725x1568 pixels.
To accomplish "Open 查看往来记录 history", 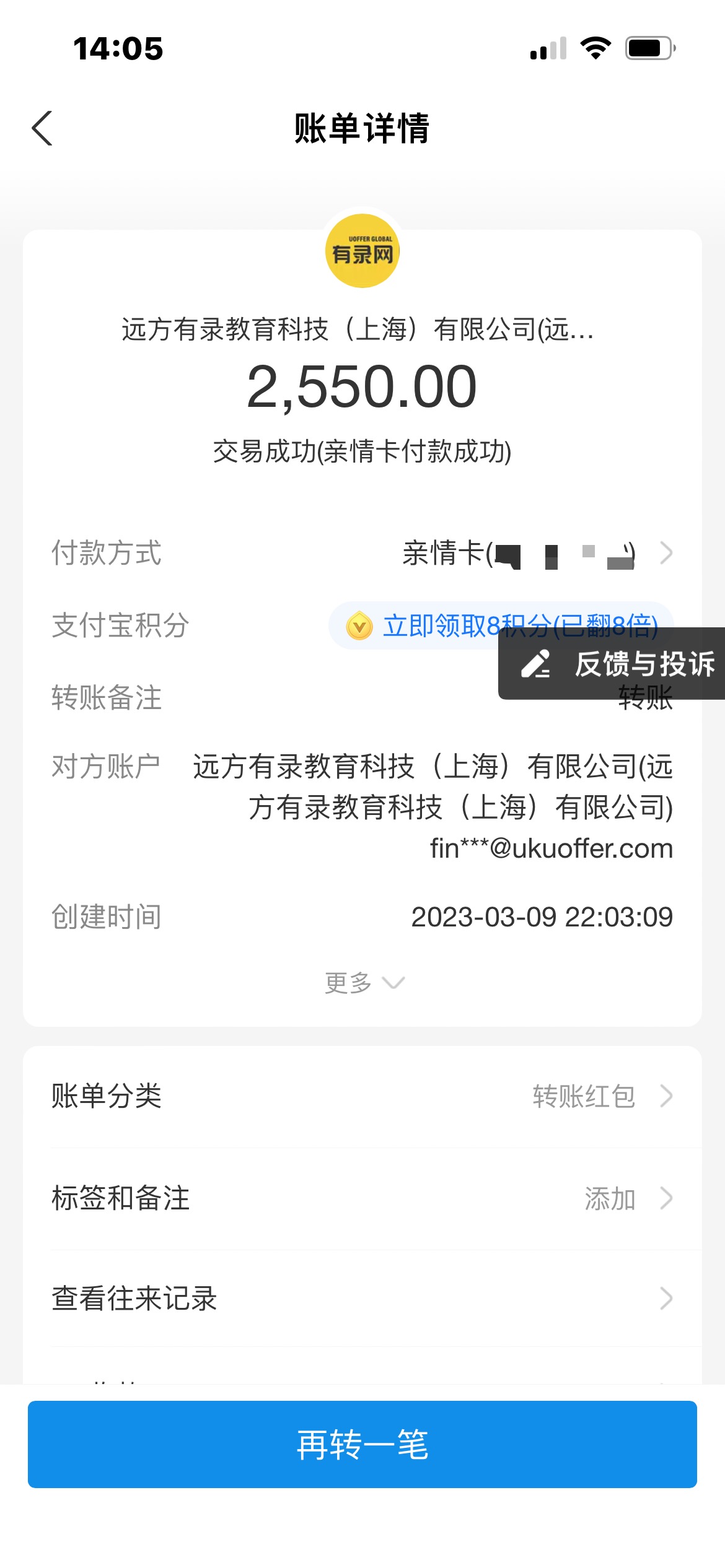I will [362, 1299].
